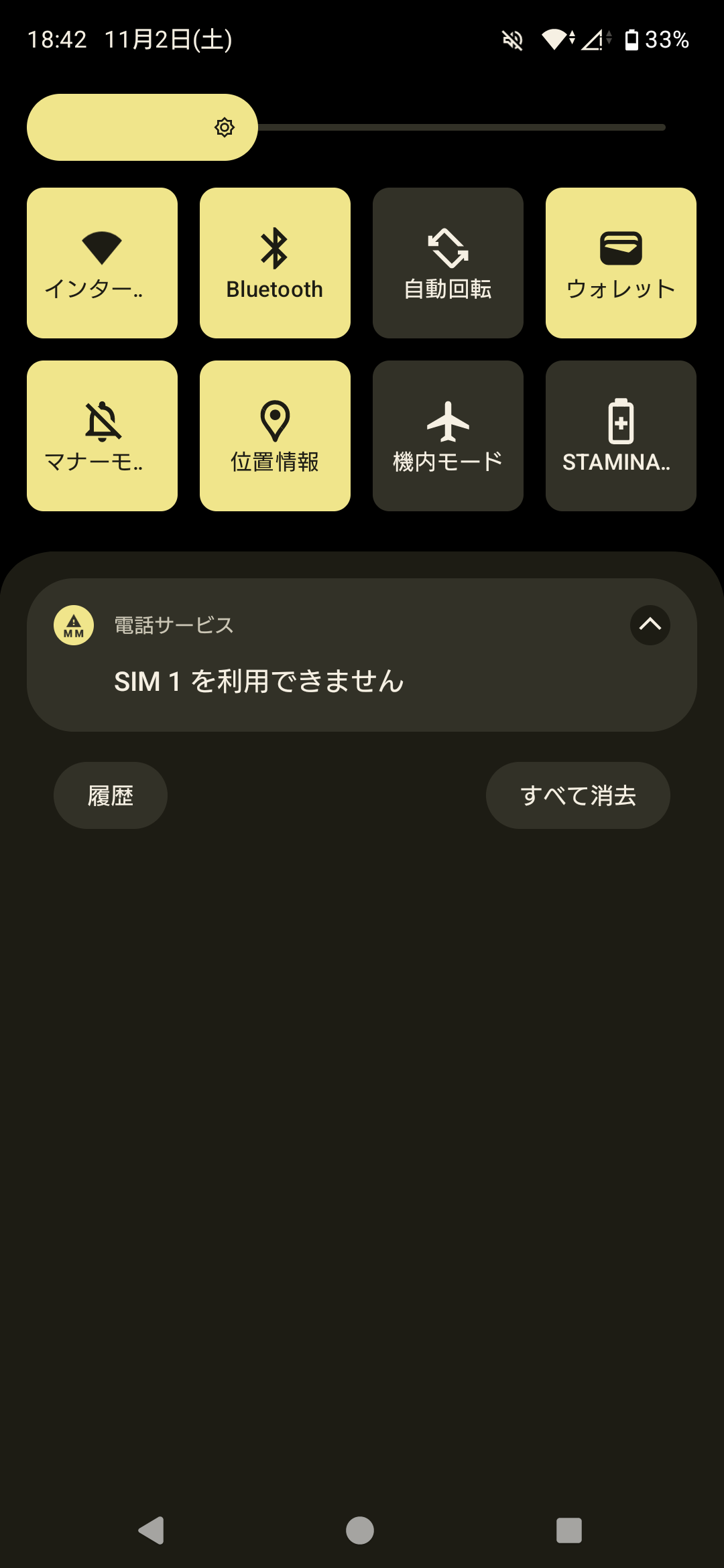
Task: Tap the 電話サービス notification warning icon
Action: click(72, 626)
